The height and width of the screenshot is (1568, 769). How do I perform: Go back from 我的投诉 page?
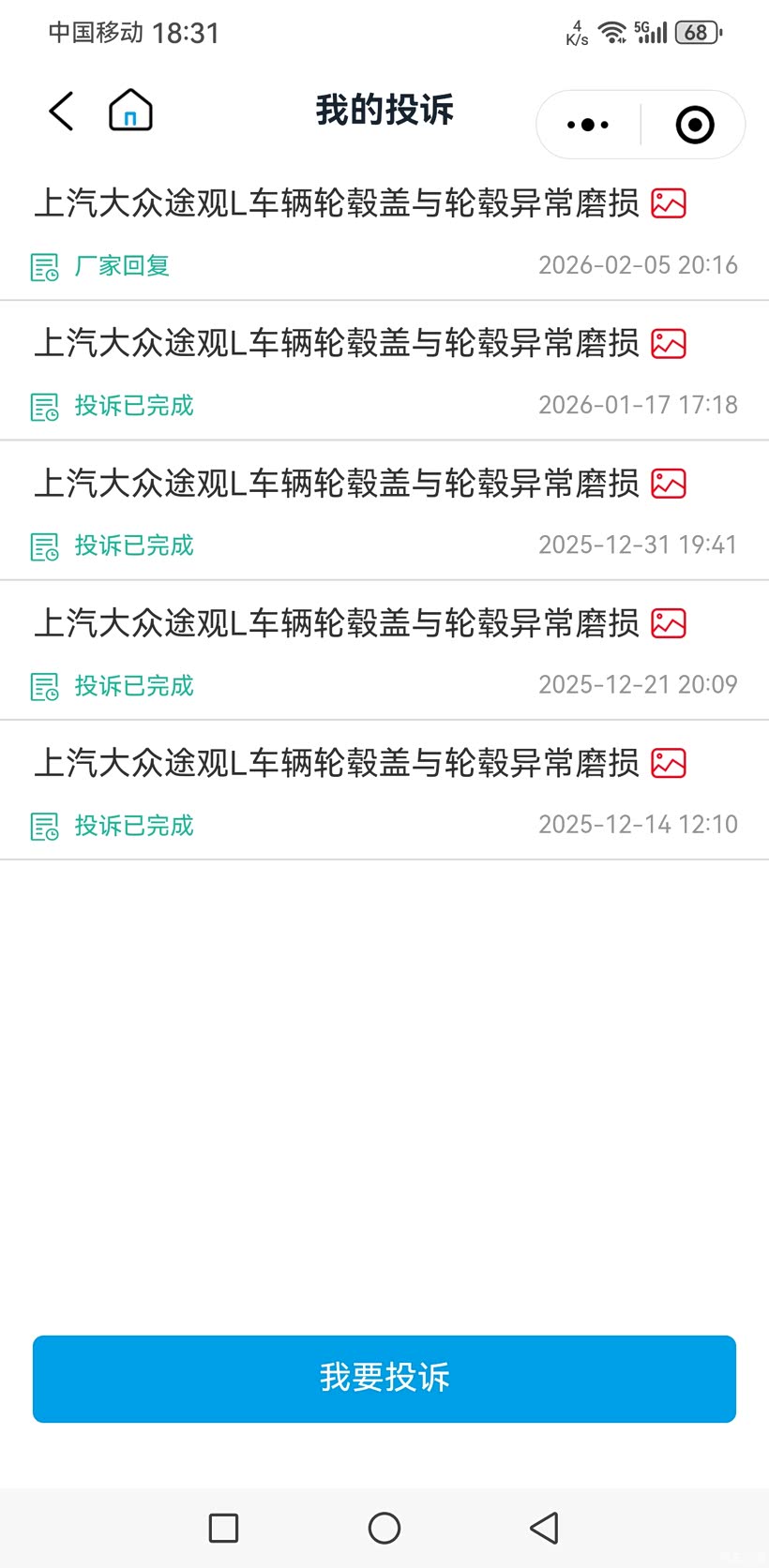point(62,112)
